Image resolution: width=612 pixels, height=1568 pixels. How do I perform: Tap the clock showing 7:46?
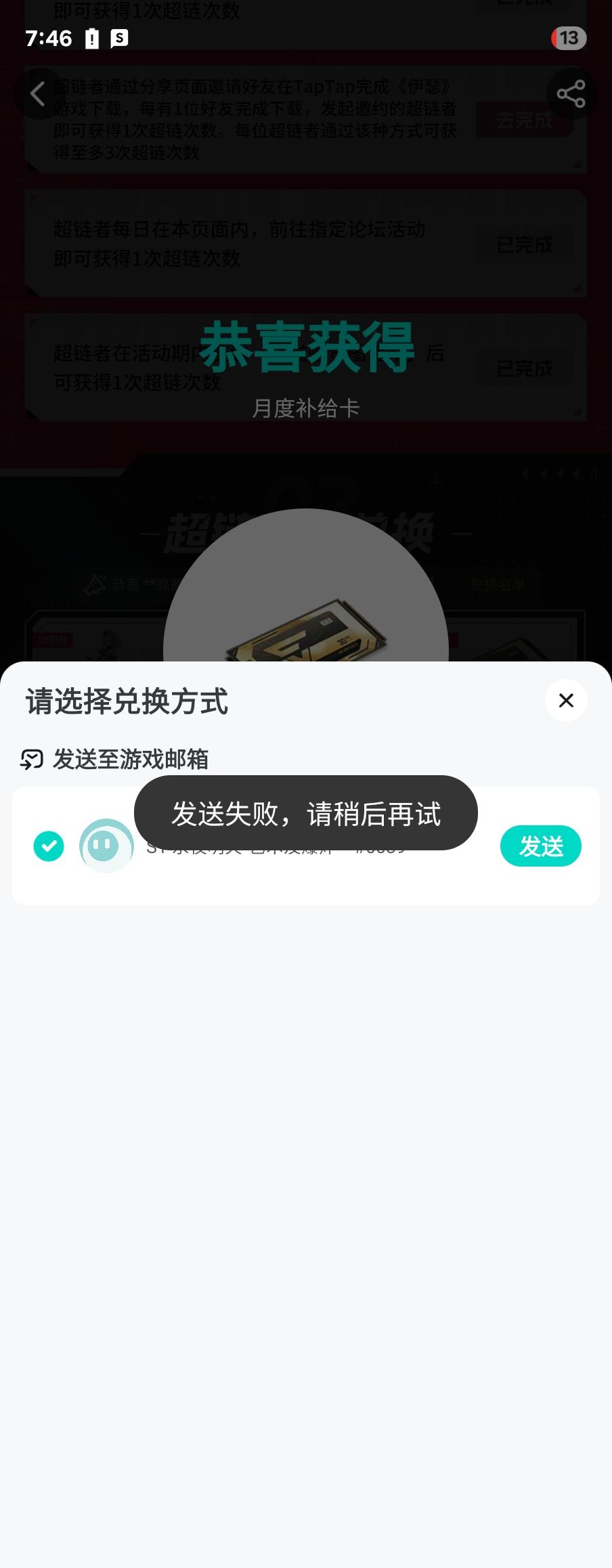pyautogui.click(x=49, y=39)
